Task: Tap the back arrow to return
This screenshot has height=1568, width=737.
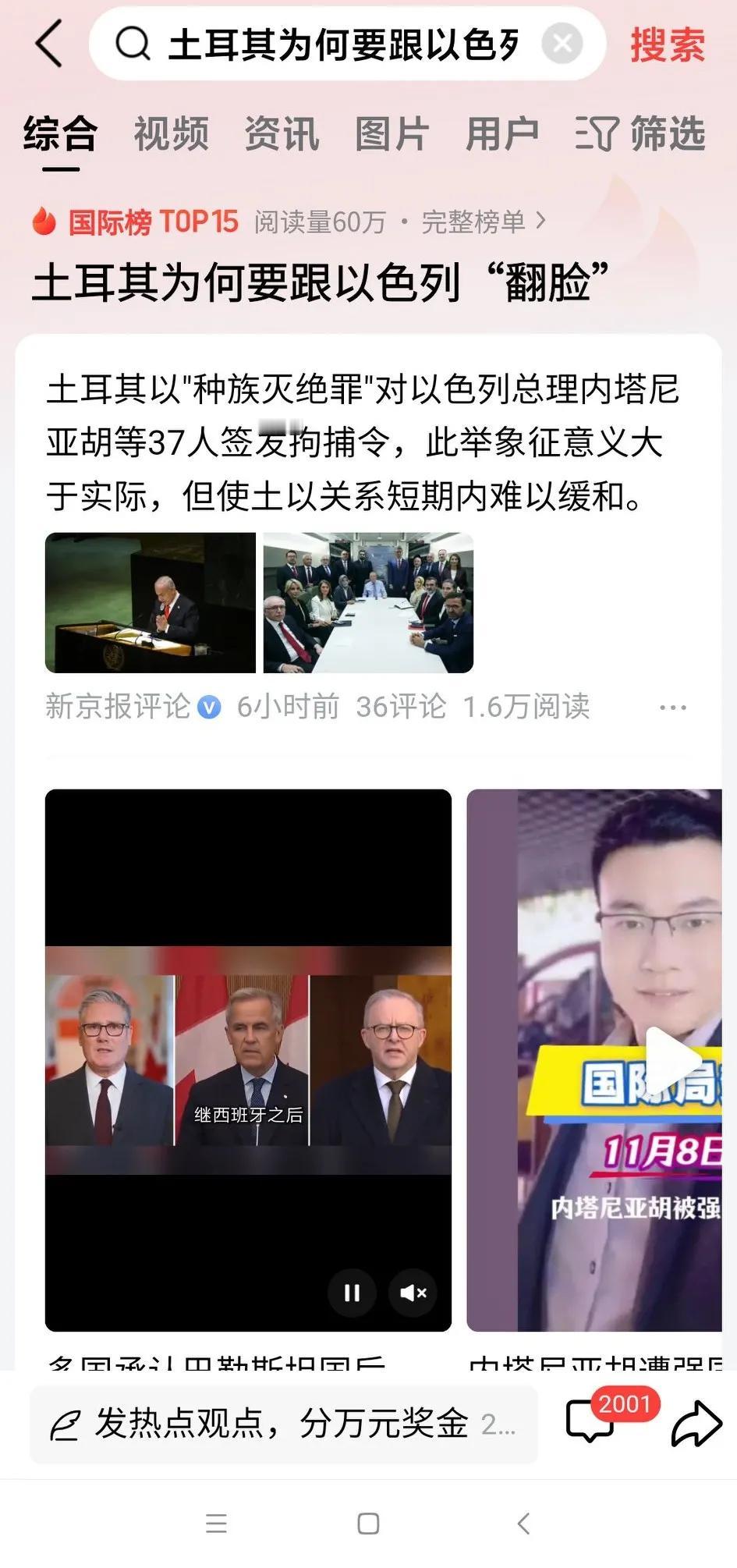Action: (x=48, y=44)
